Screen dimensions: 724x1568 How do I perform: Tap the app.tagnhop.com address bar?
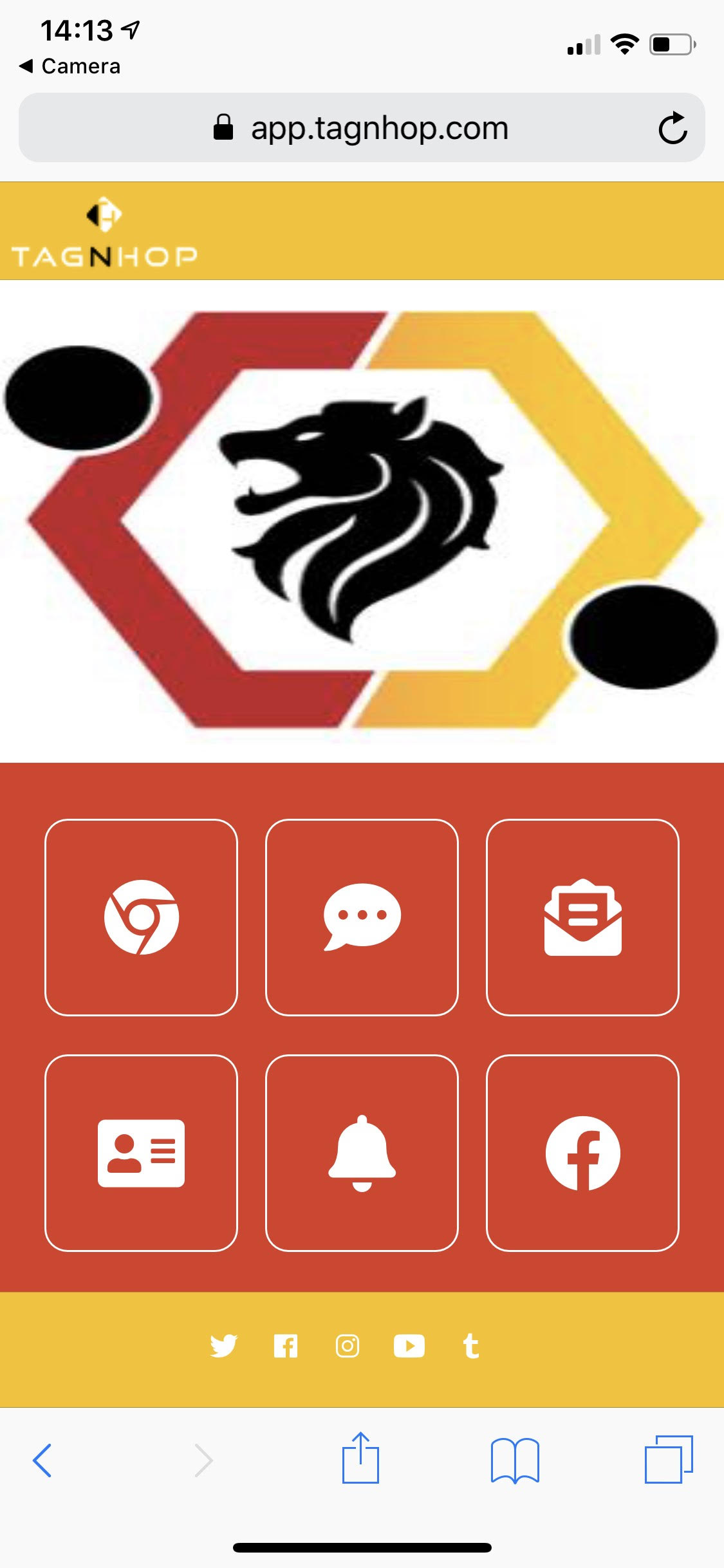(360, 128)
